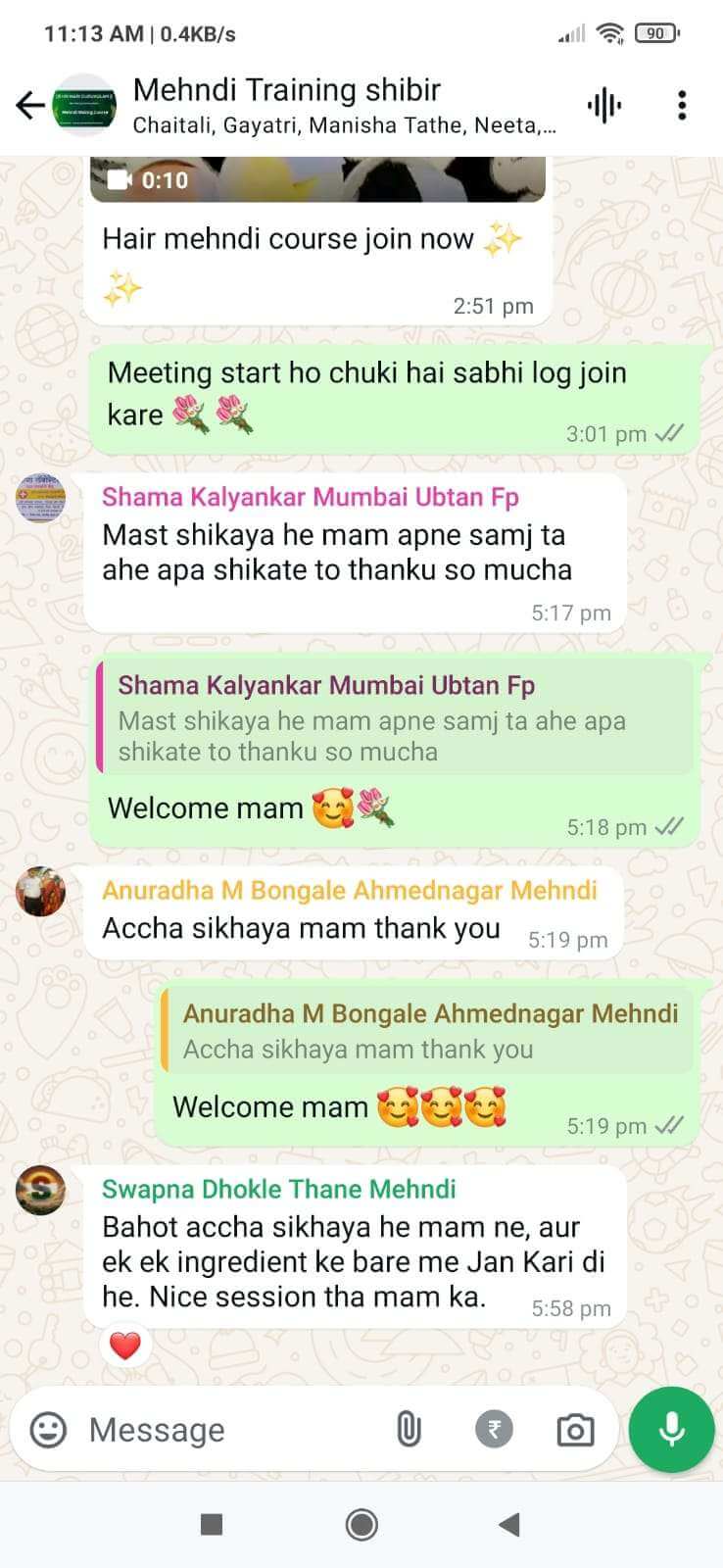Record a voice message
The width and height of the screenshot is (723, 1568).
tap(671, 1430)
